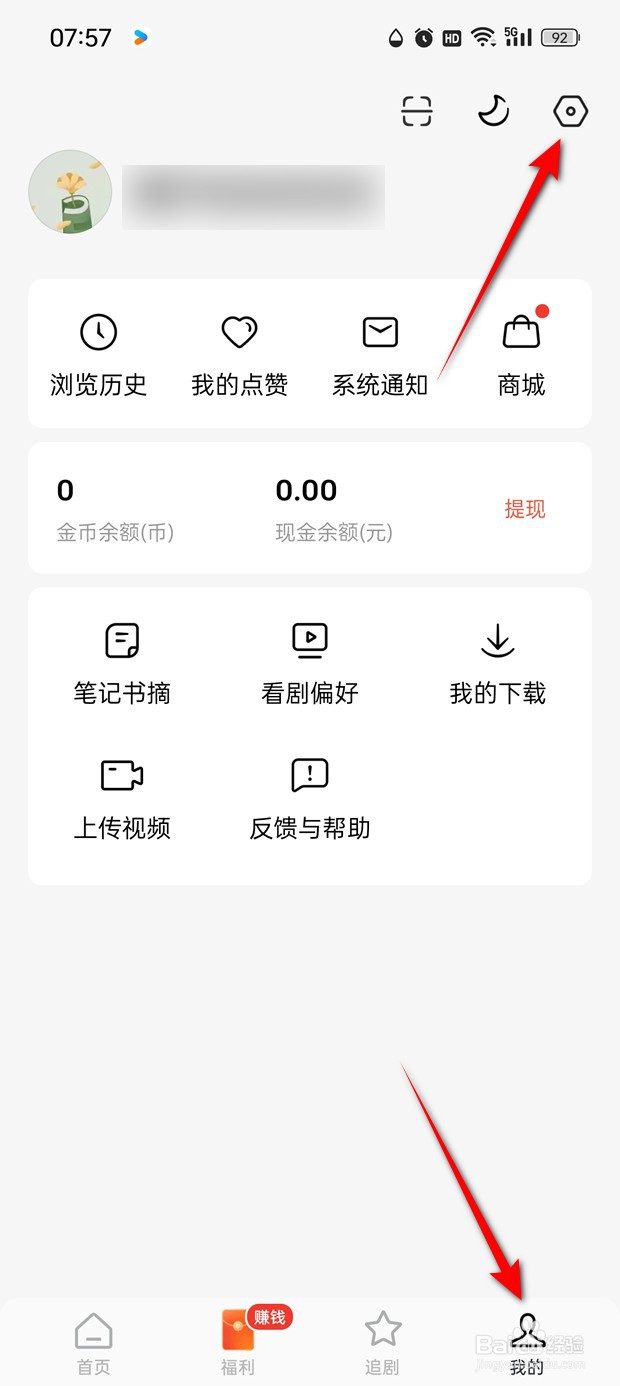Open the scan code icon

click(x=417, y=111)
